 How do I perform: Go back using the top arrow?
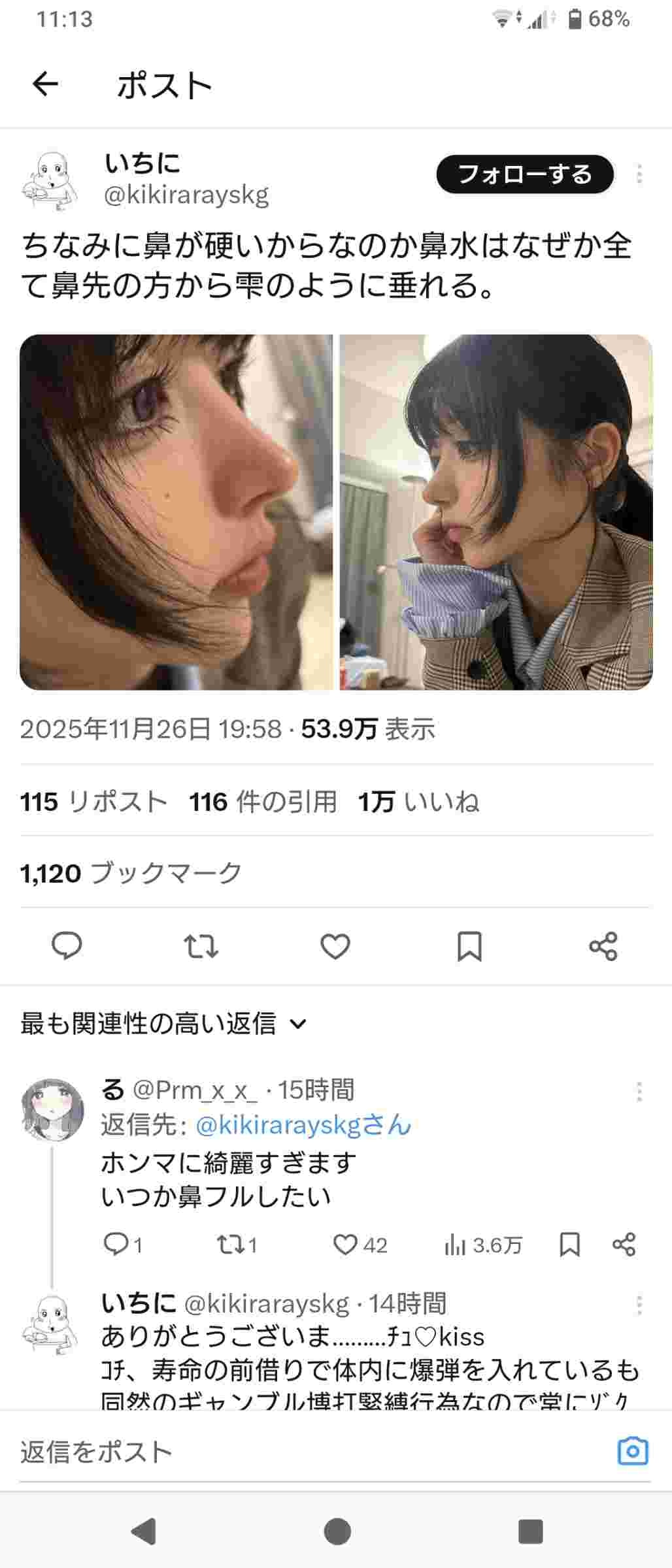[x=45, y=84]
